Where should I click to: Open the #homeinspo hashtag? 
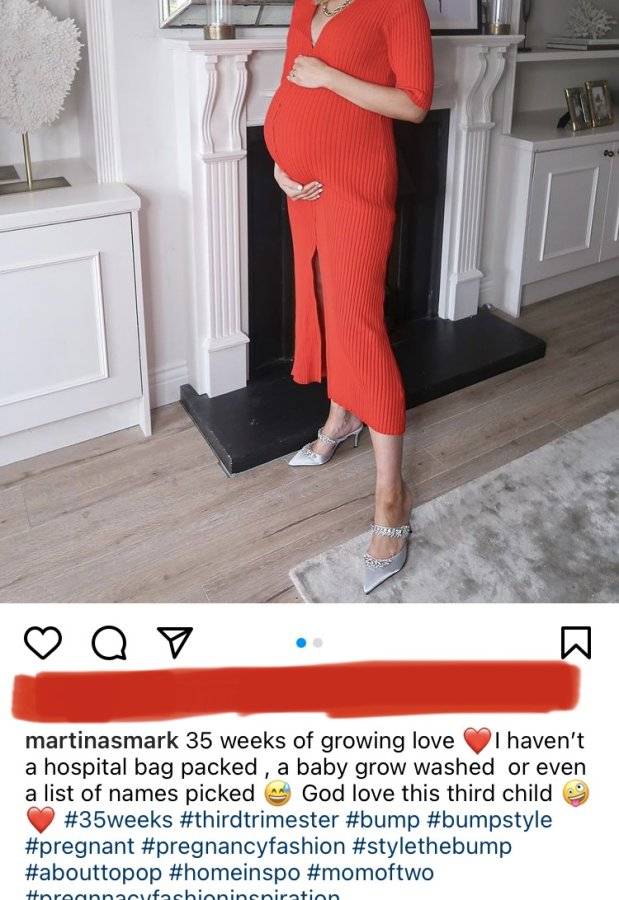coord(235,872)
